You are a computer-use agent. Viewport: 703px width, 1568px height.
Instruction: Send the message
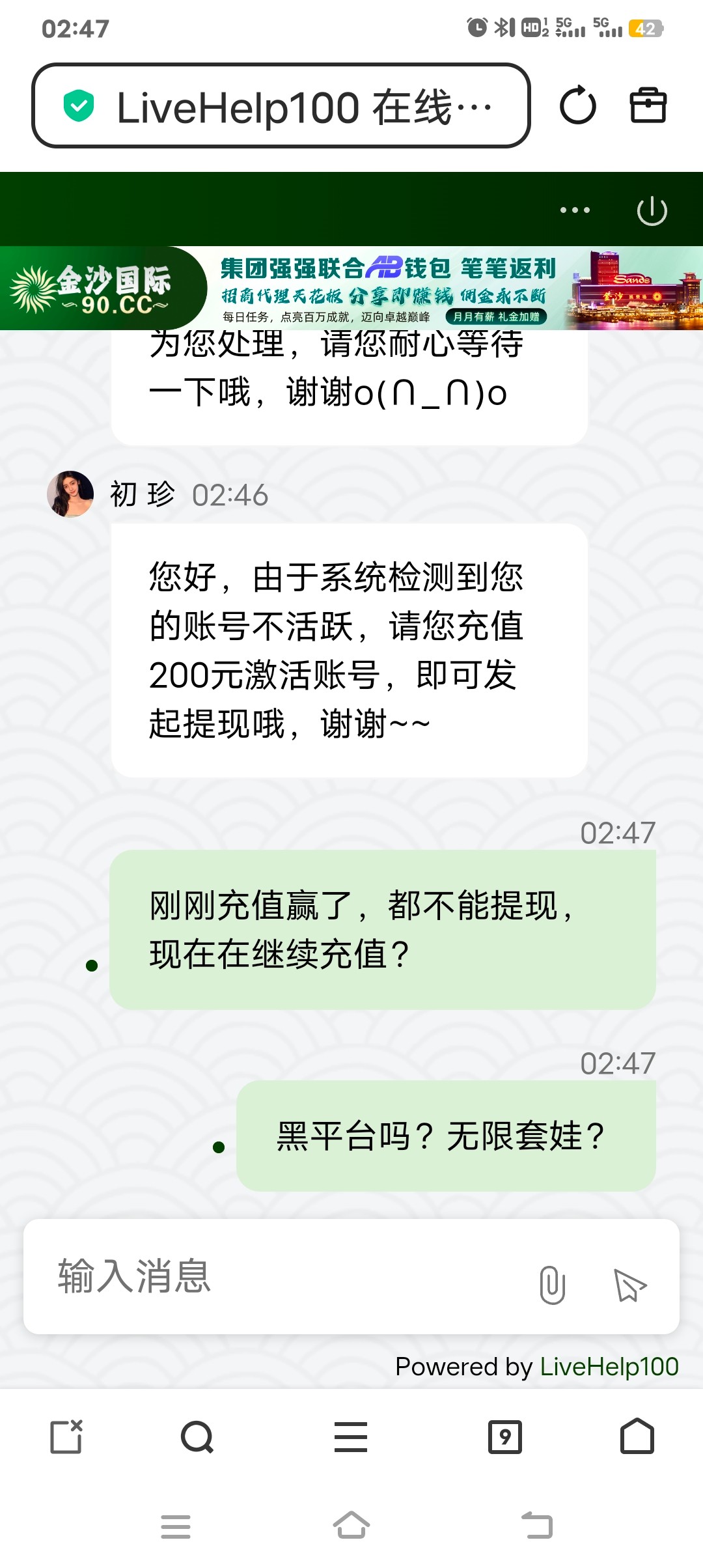pyautogui.click(x=630, y=1285)
